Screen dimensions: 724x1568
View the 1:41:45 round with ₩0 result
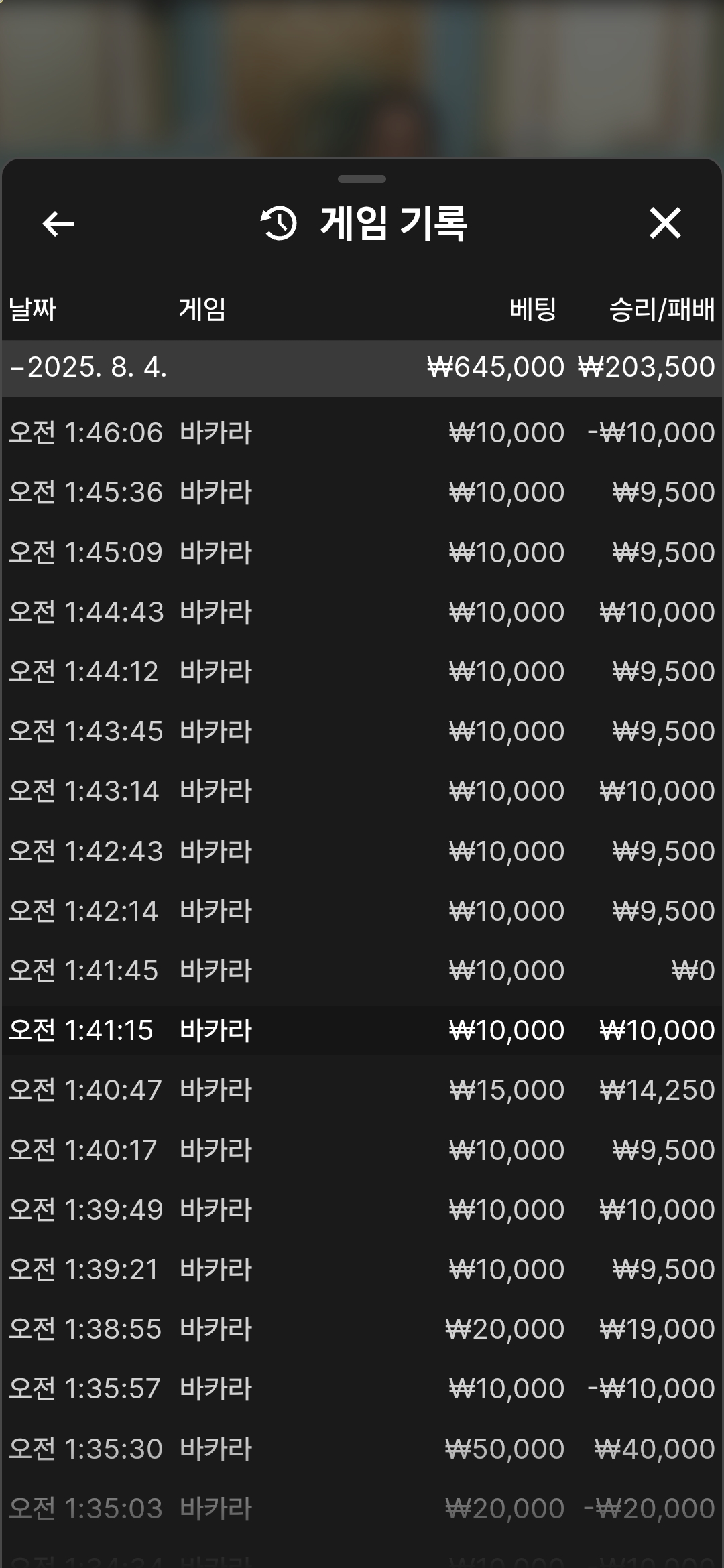click(x=362, y=971)
